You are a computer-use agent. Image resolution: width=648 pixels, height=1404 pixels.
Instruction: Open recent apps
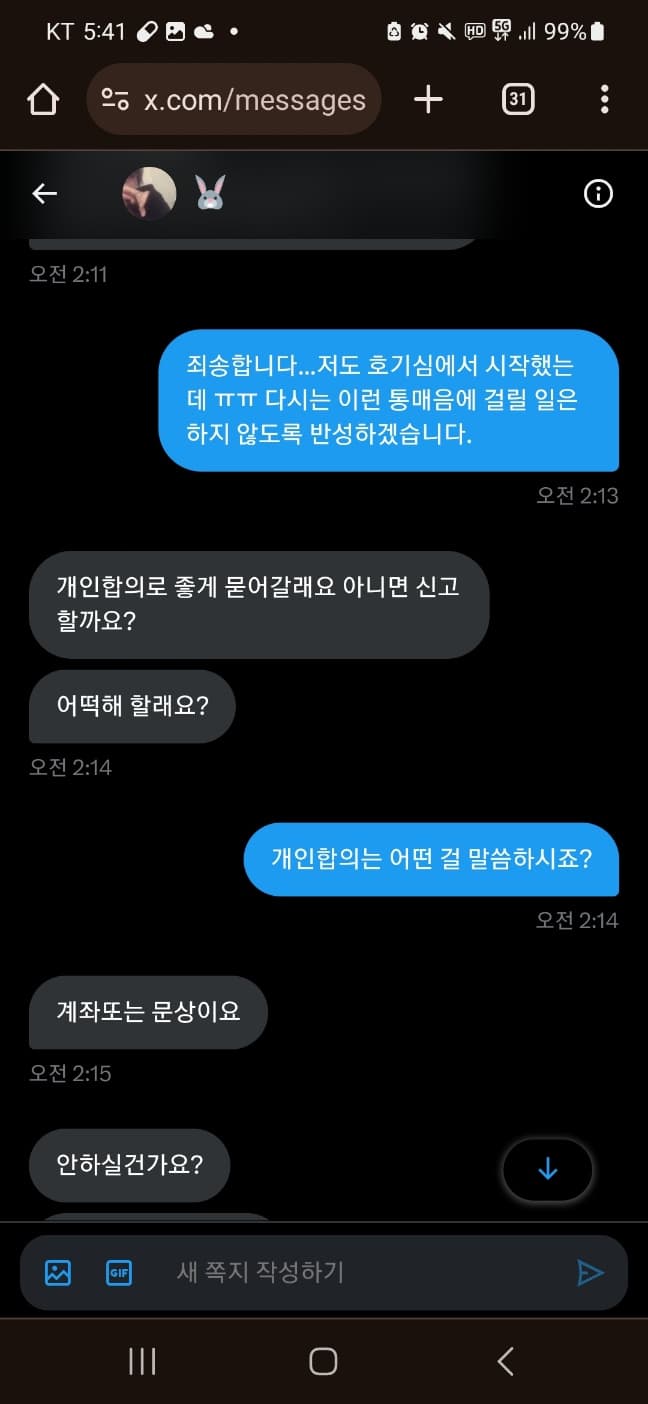pyautogui.click(x=142, y=1361)
